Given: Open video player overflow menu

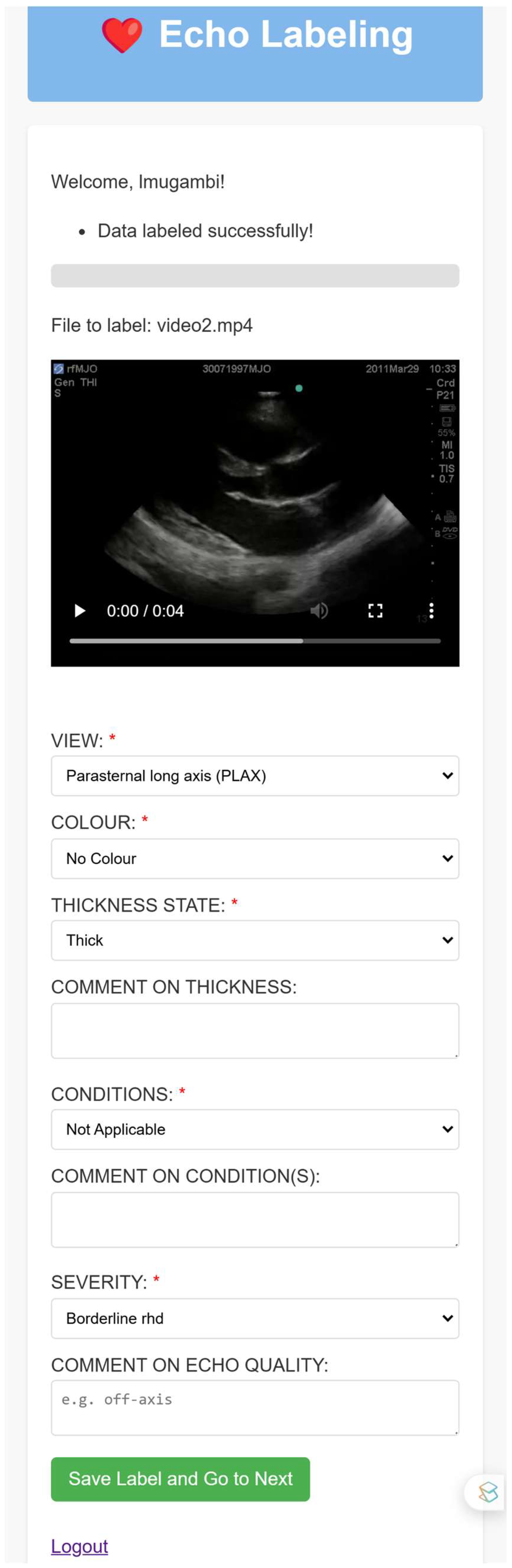Looking at the screenshot, I should point(431,610).
